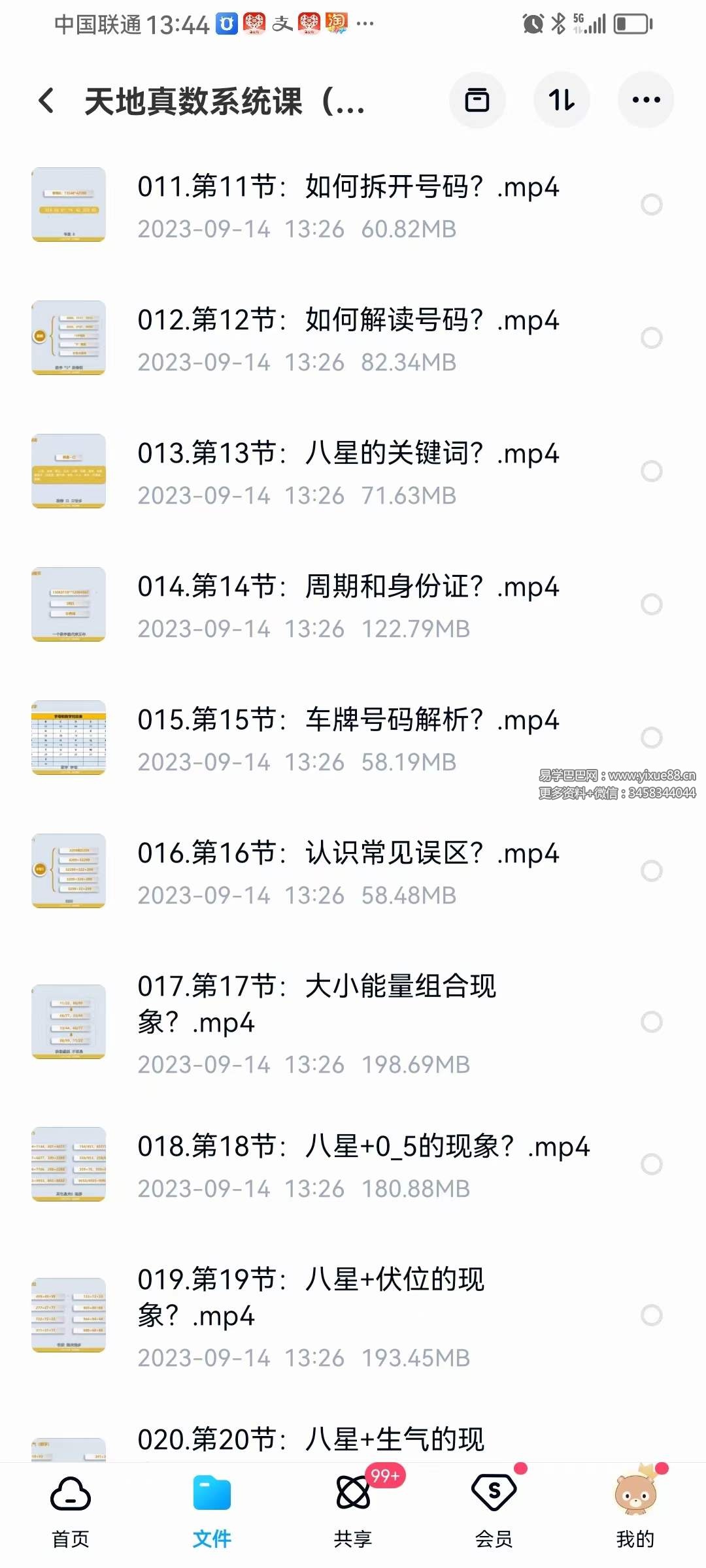Tap the 会员 S icon in the bottom bar
The image size is (706, 1568).
(494, 1496)
